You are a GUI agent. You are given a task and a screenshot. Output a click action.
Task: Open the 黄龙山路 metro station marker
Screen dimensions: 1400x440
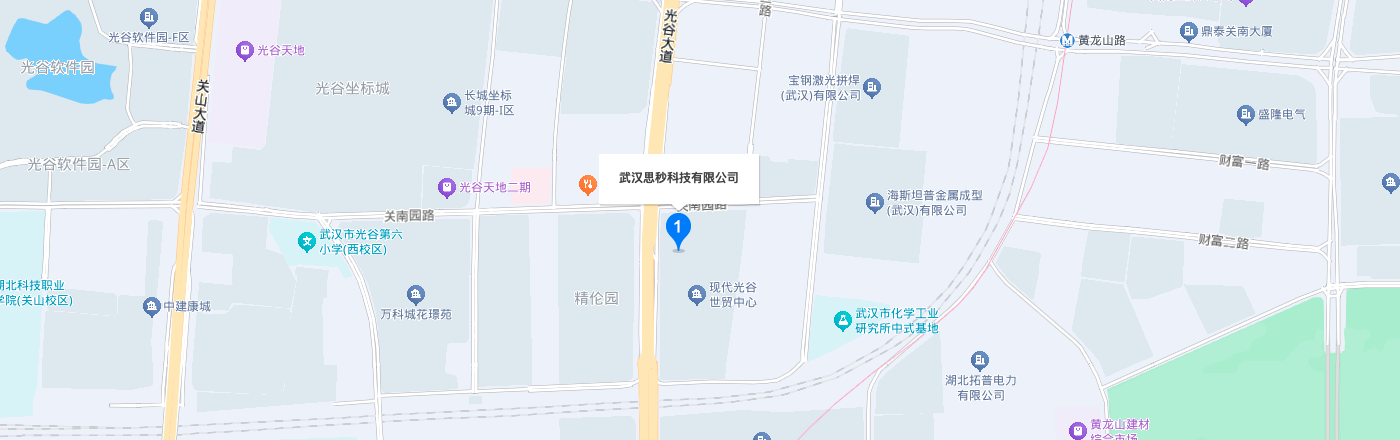point(1068,40)
